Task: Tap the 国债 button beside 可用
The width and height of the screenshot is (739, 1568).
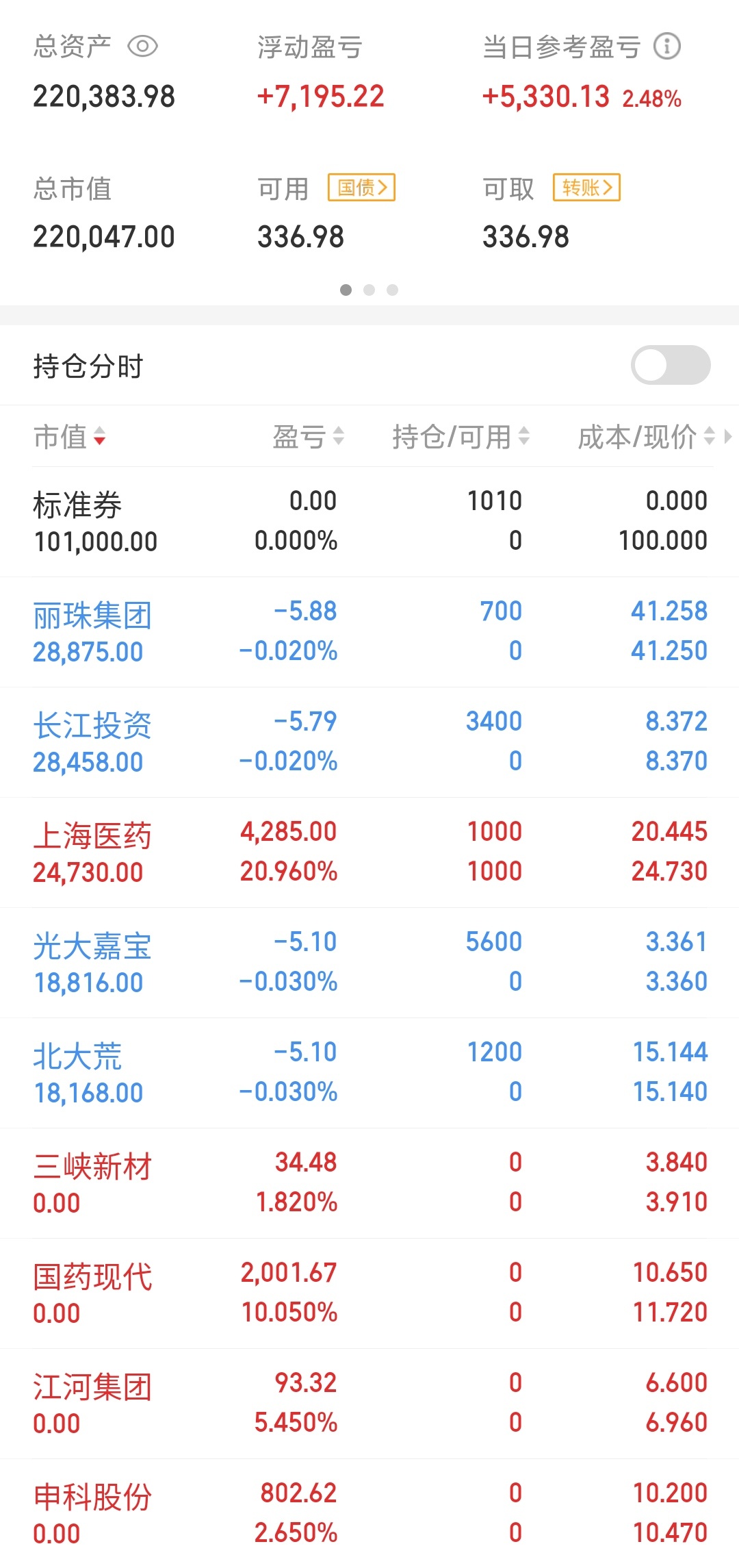Action: tap(362, 188)
